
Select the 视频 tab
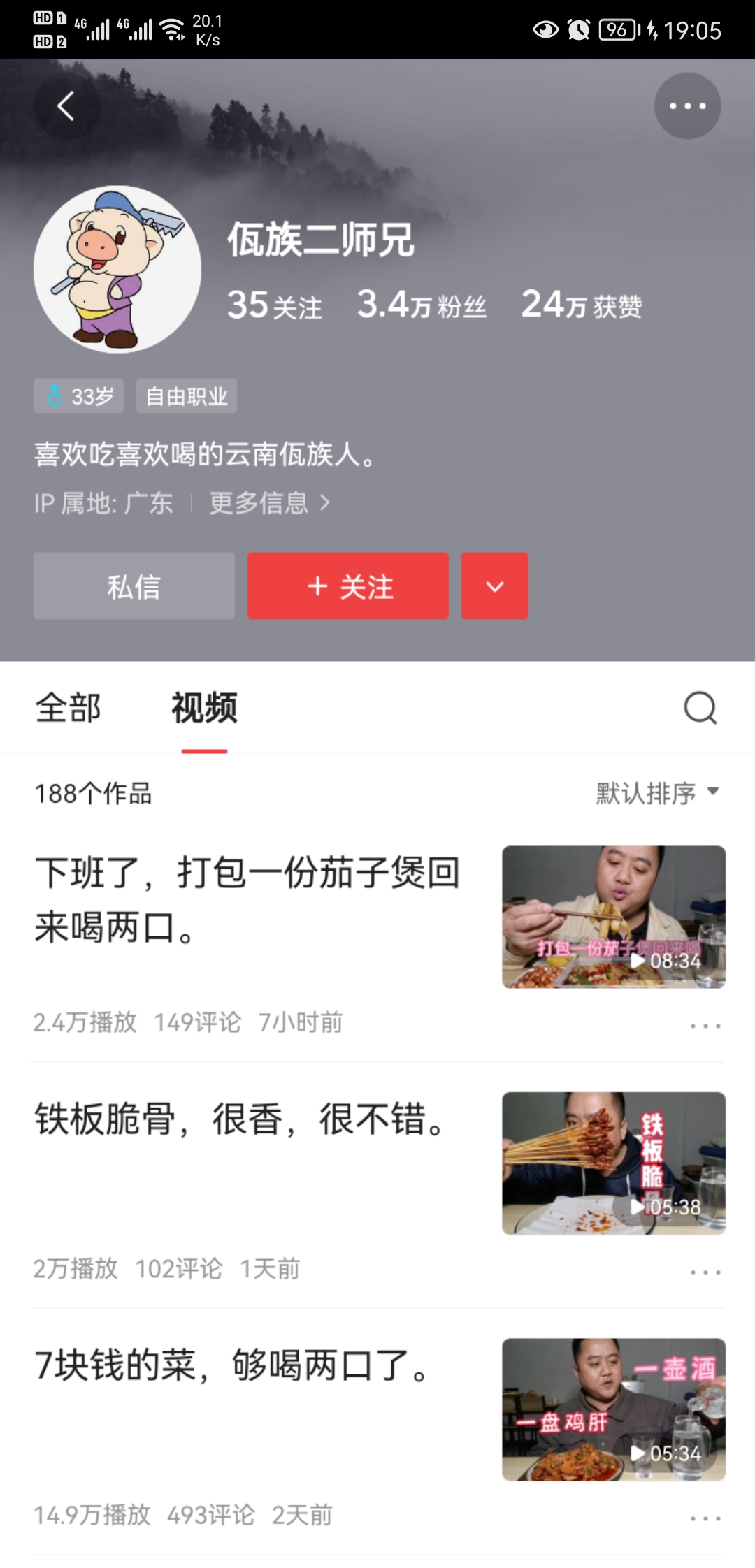pos(204,708)
